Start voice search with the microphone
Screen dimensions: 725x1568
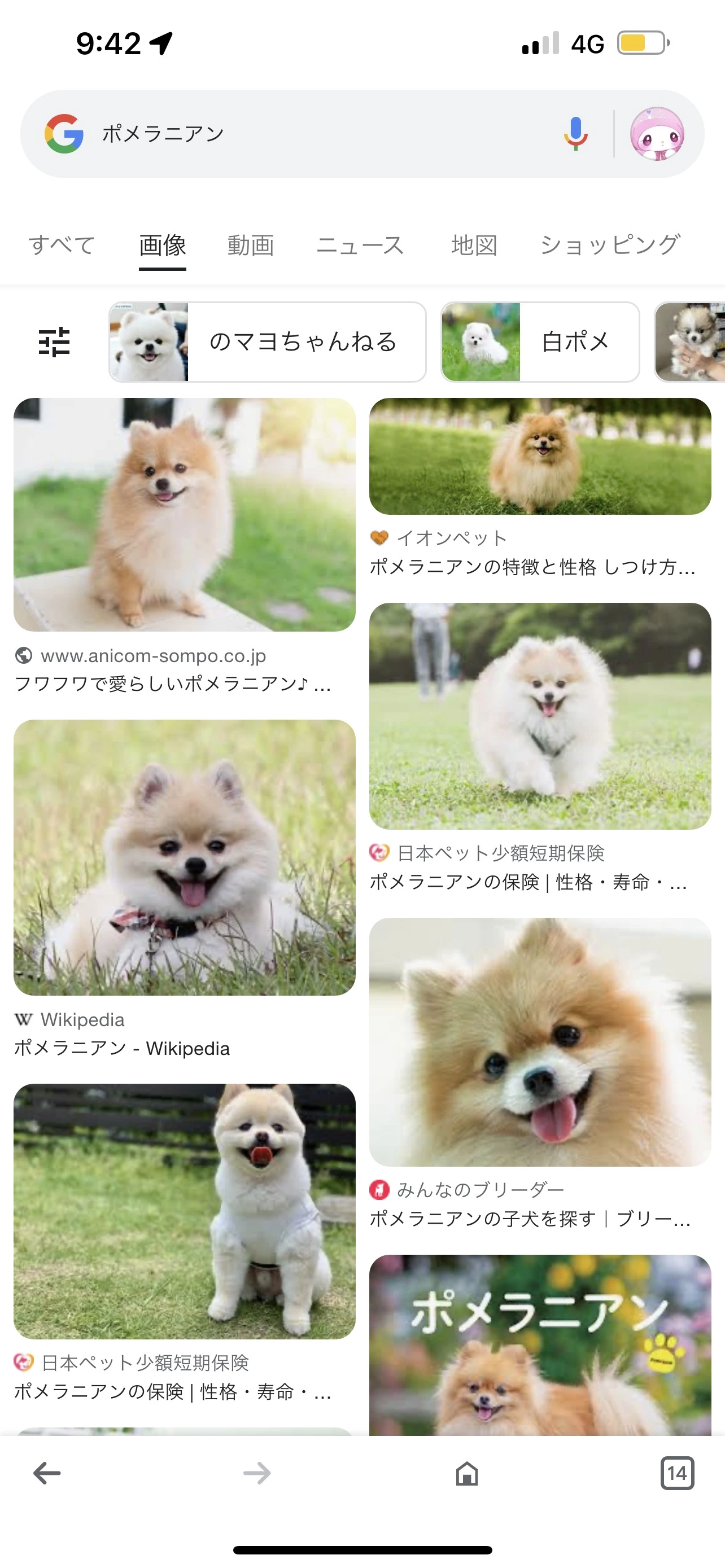[x=575, y=134]
